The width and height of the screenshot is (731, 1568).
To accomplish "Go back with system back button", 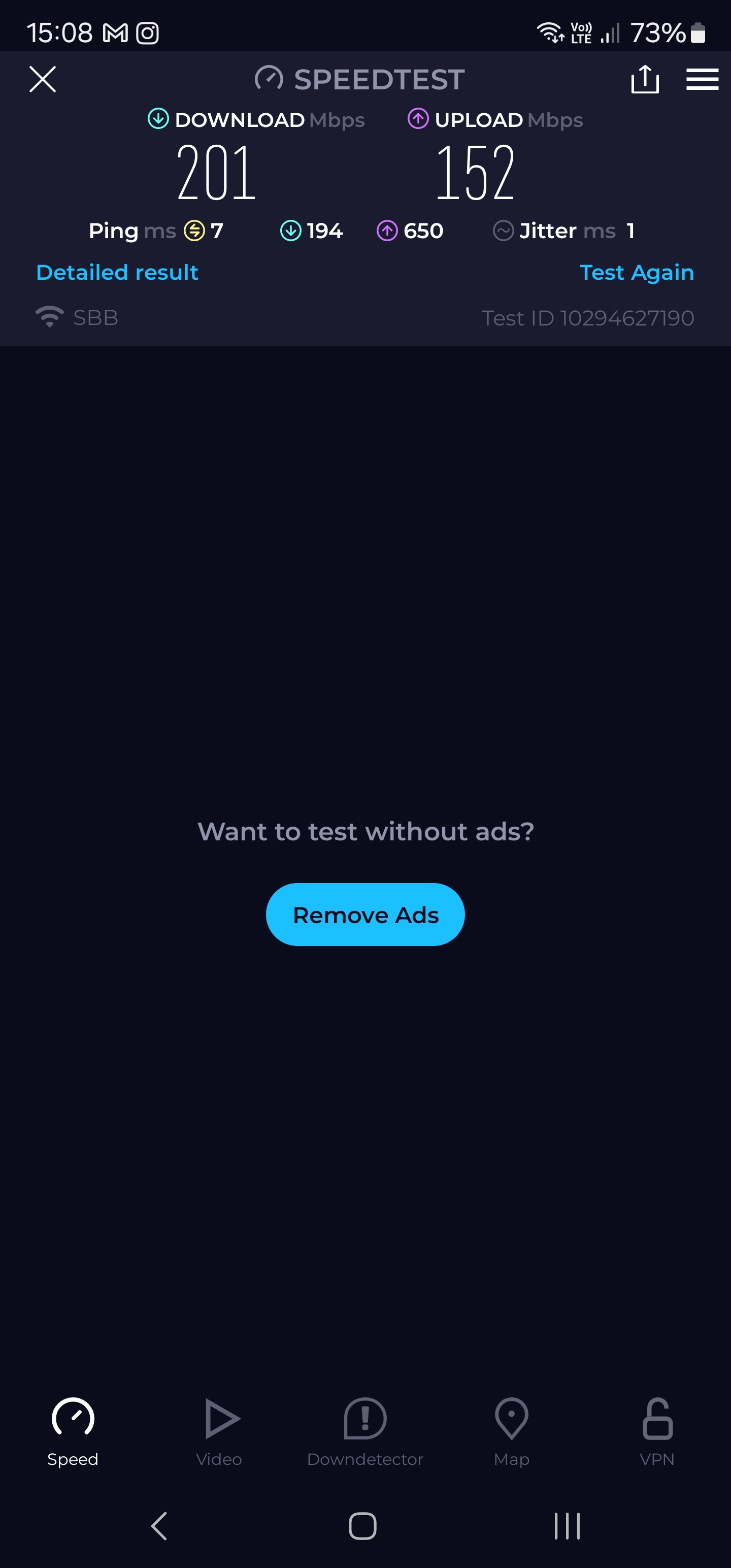I will point(159,1526).
